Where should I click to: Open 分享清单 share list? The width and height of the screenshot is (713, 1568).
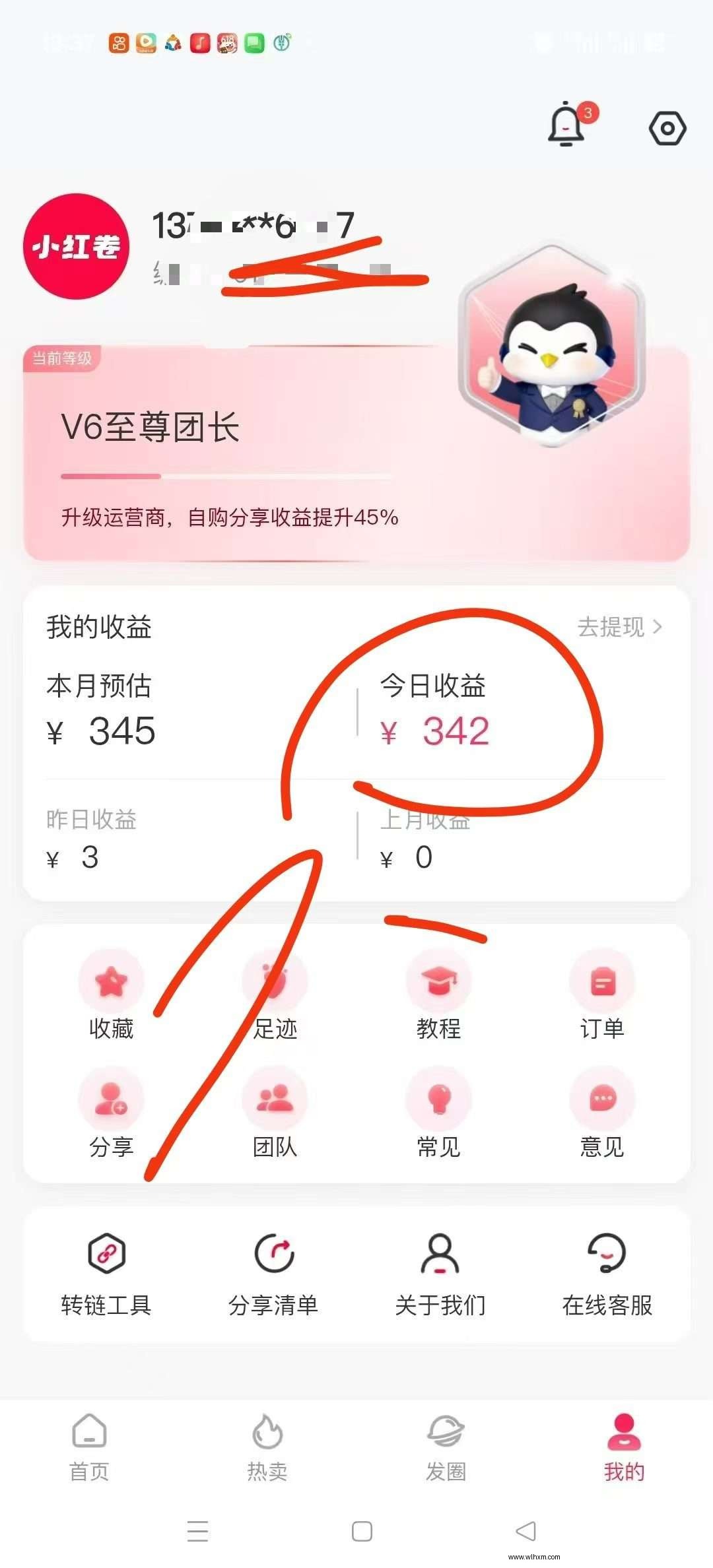273,1274
